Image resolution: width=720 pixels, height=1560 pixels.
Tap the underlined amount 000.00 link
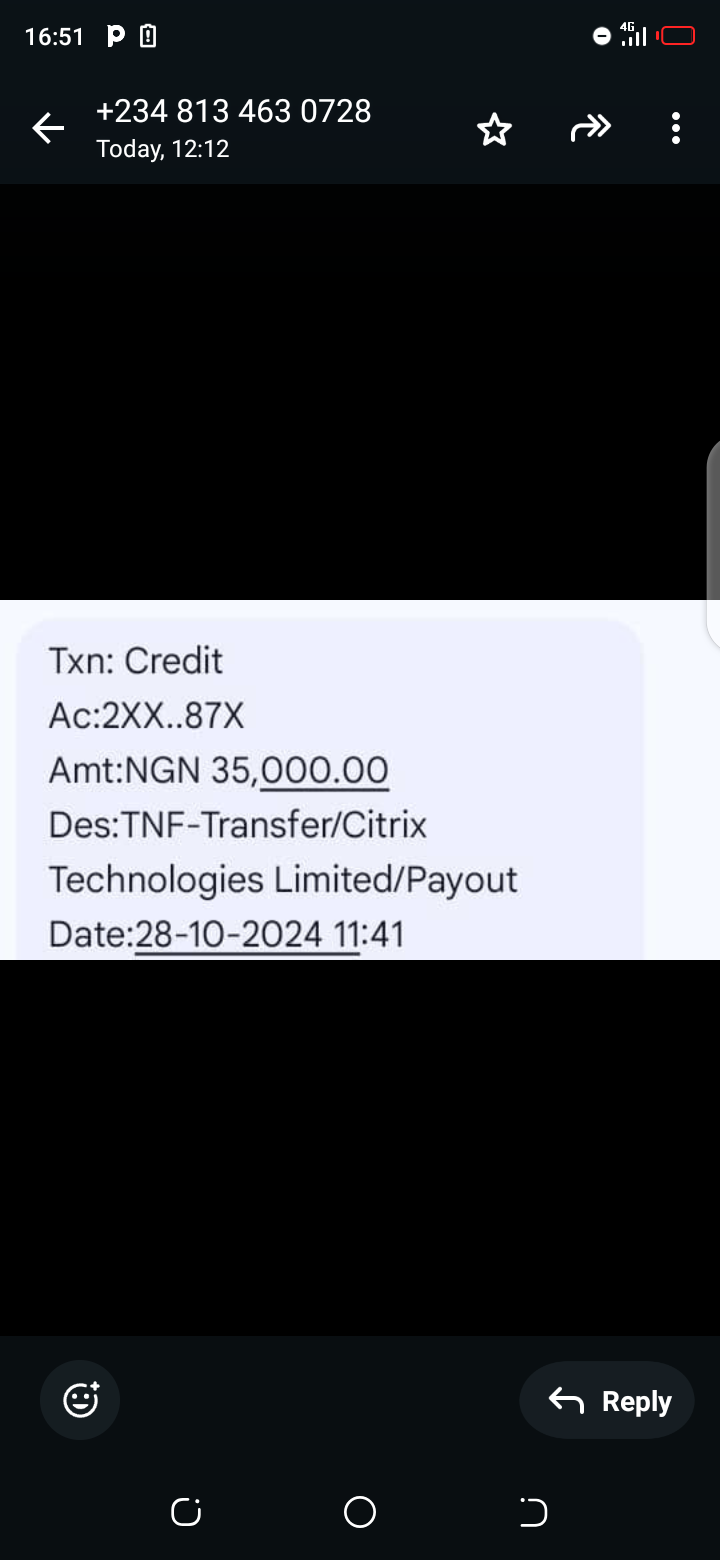tap(324, 771)
